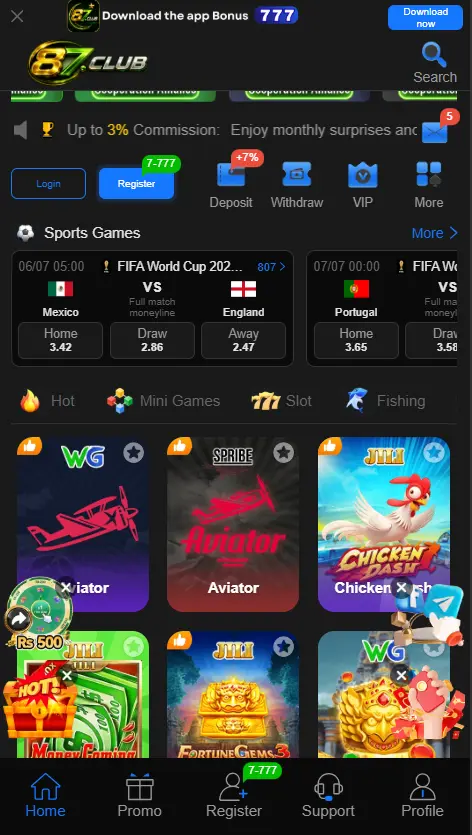The width and height of the screenshot is (472, 835).
Task: Open the VIP section
Action: tap(363, 185)
